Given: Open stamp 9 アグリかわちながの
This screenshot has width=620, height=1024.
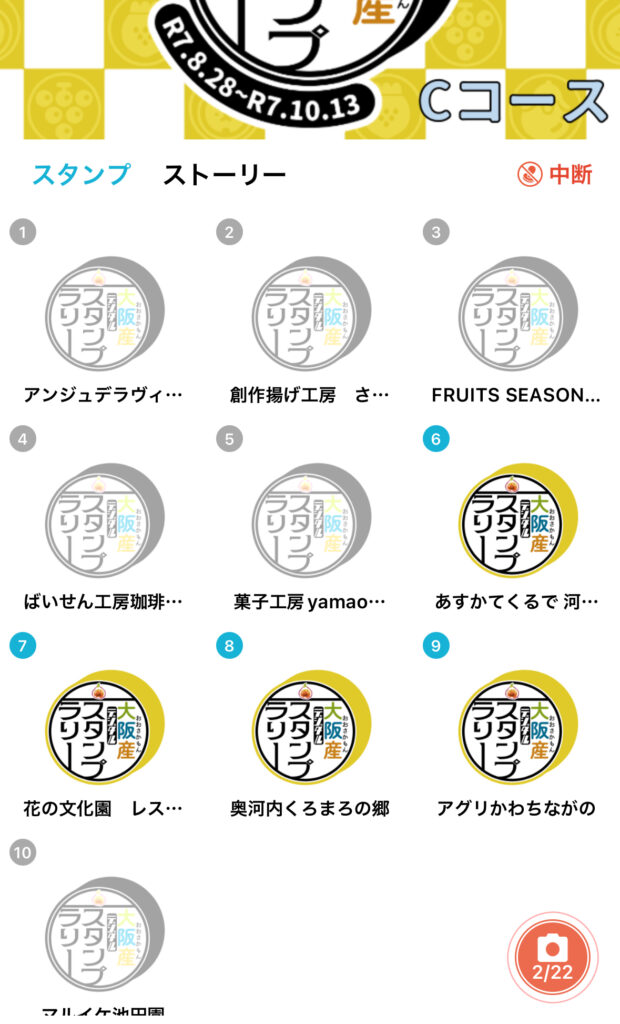Looking at the screenshot, I should point(516,728).
